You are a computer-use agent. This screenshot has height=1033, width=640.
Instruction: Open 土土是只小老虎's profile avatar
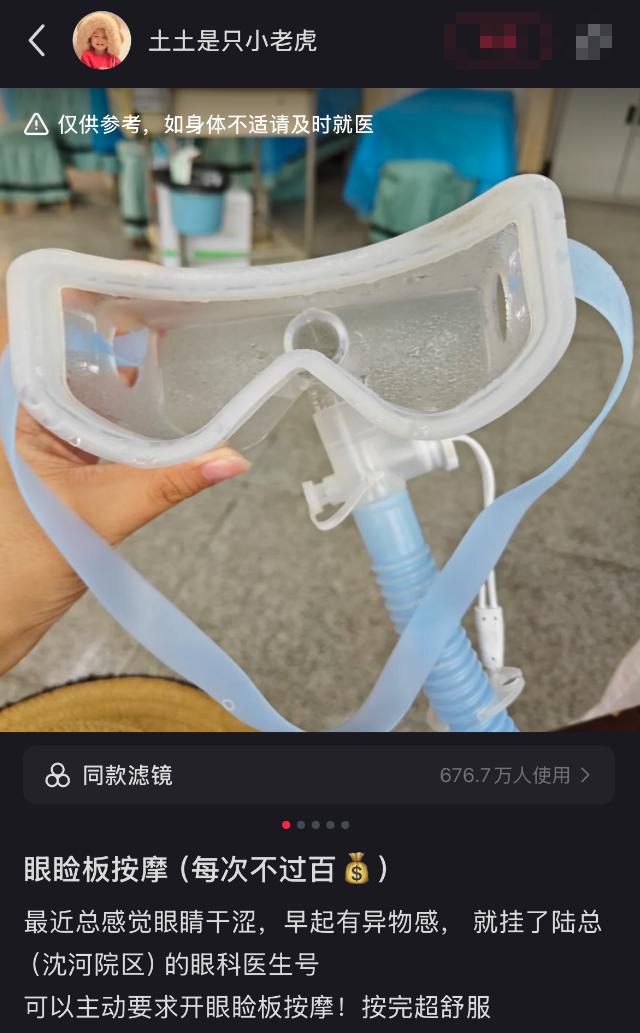(102, 41)
